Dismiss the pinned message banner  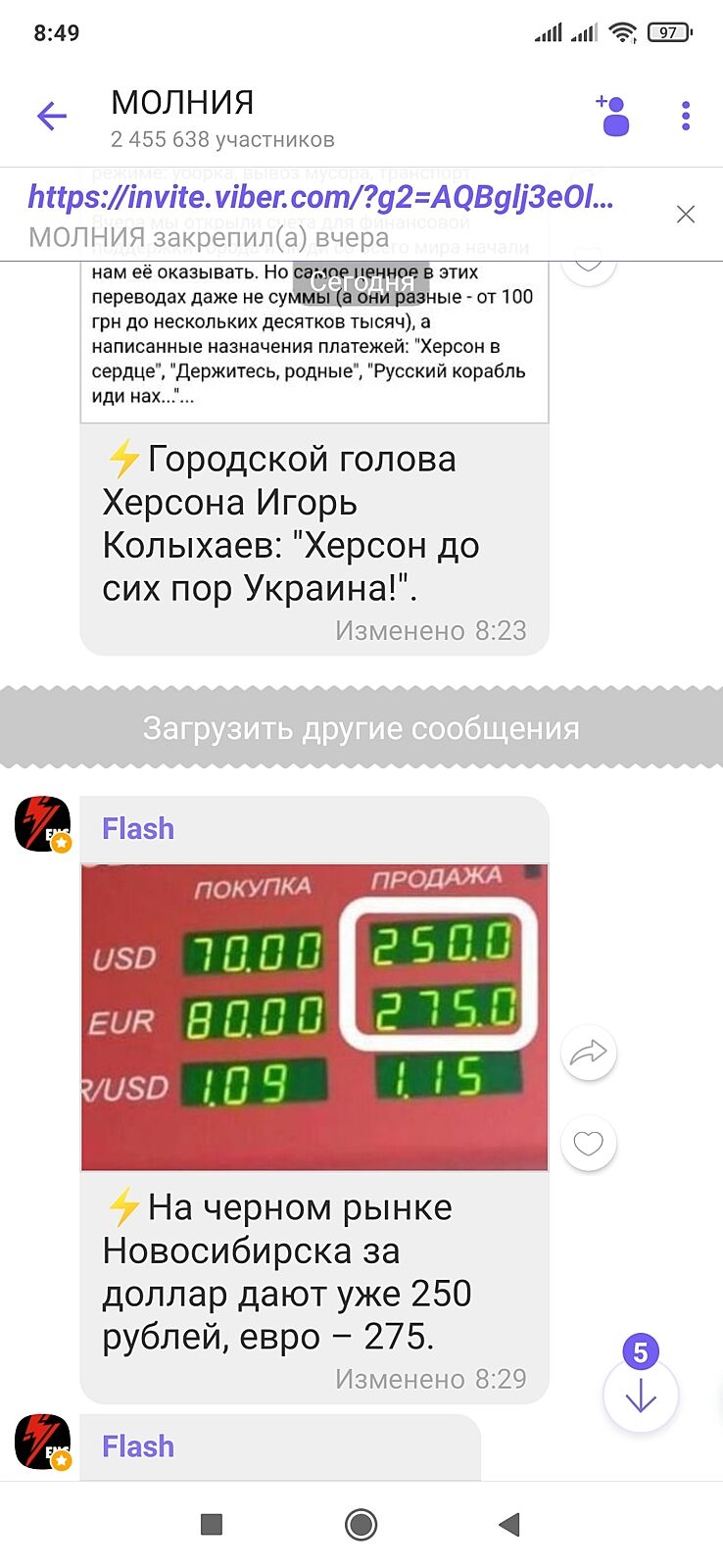tap(686, 214)
